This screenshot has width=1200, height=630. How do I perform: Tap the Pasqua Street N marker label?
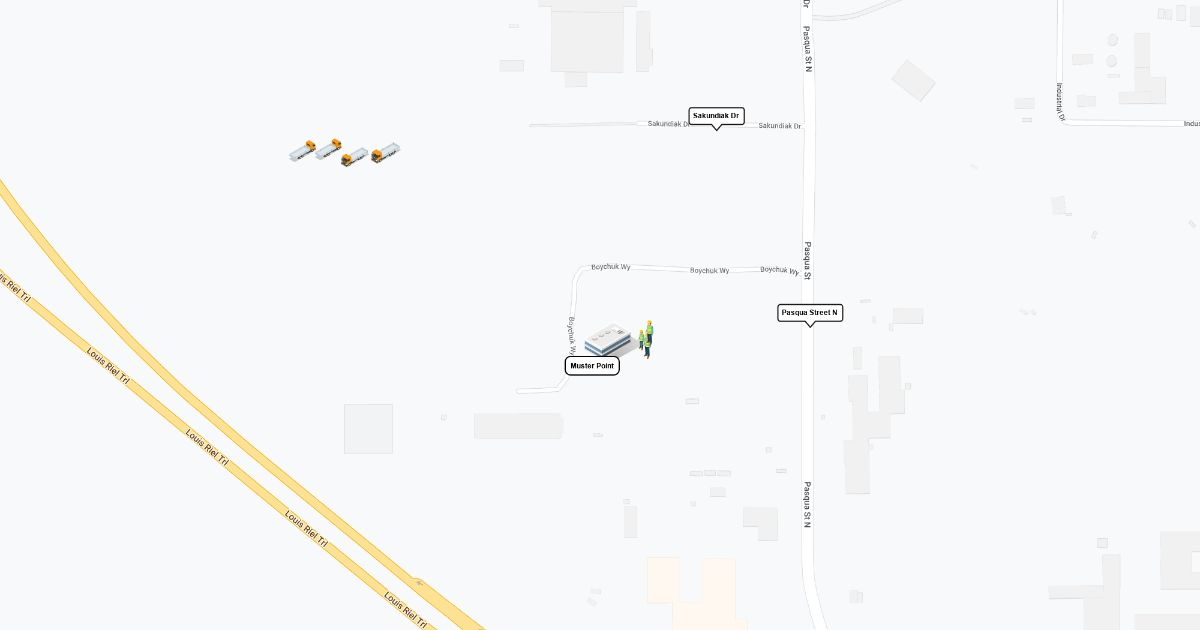[809, 313]
